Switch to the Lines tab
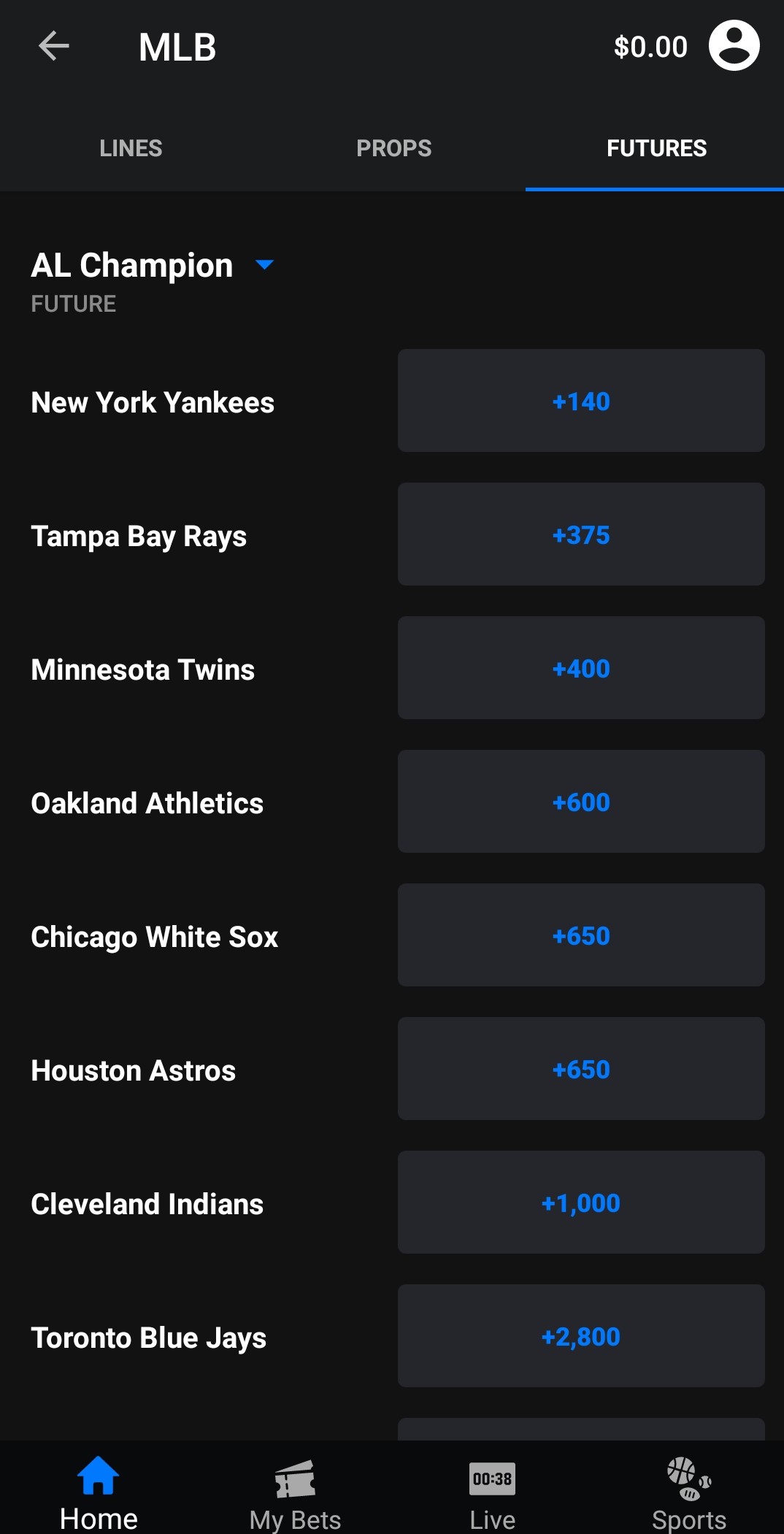The width and height of the screenshot is (784, 1534). pos(131,148)
